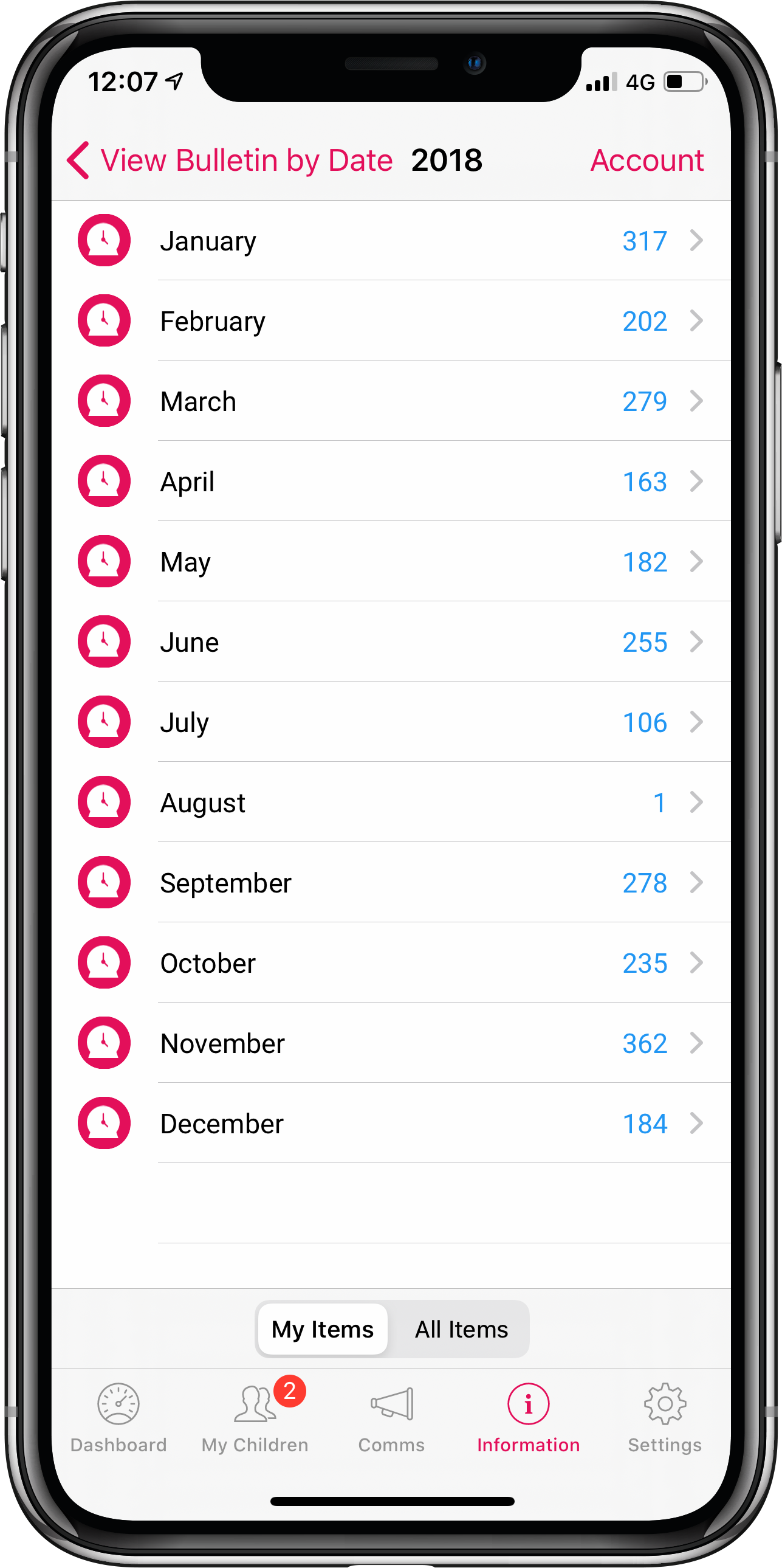Open the April row
This screenshot has width=782, height=1568.
pos(391,482)
